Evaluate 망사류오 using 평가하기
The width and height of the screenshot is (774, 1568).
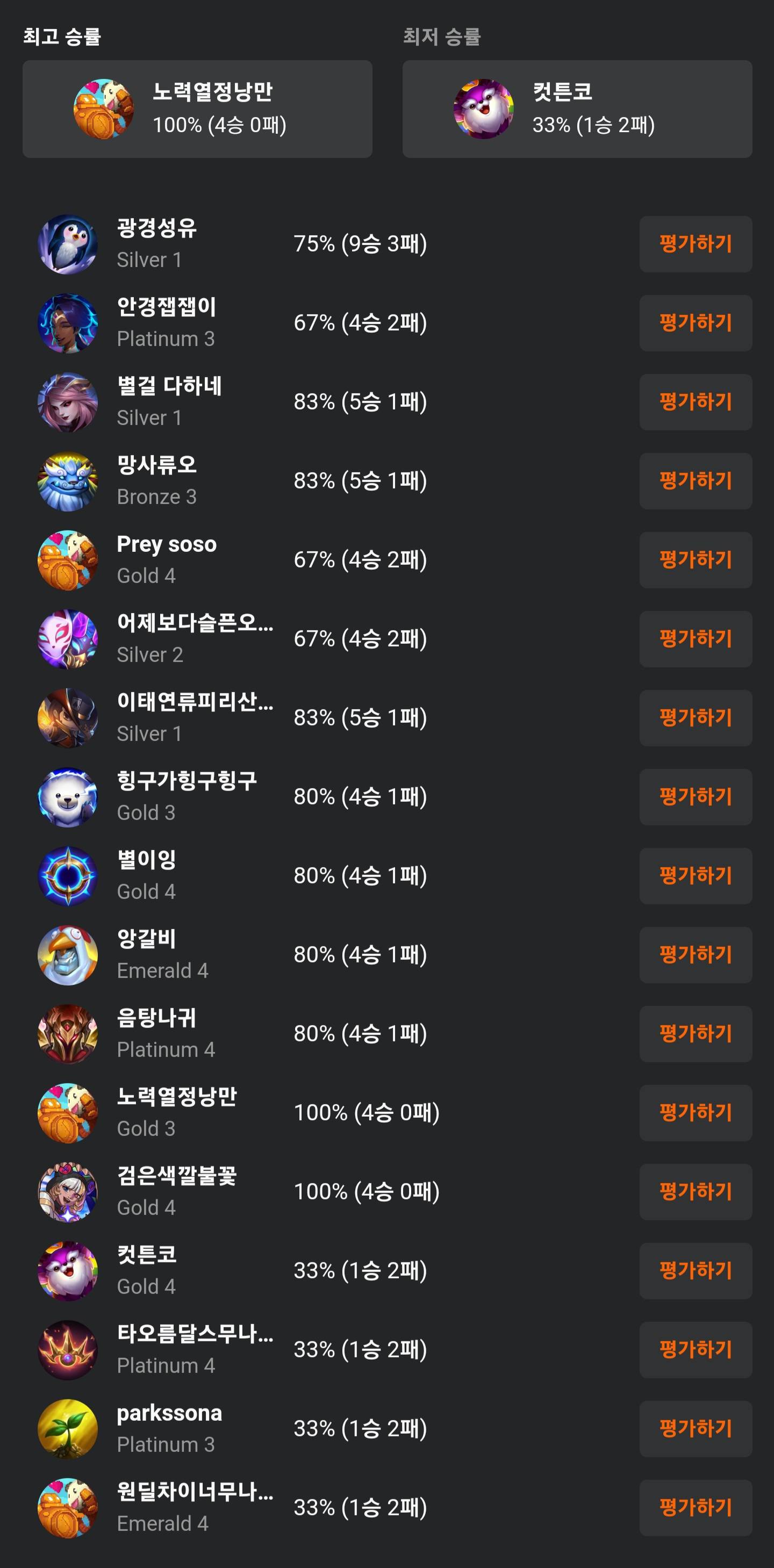tap(695, 481)
